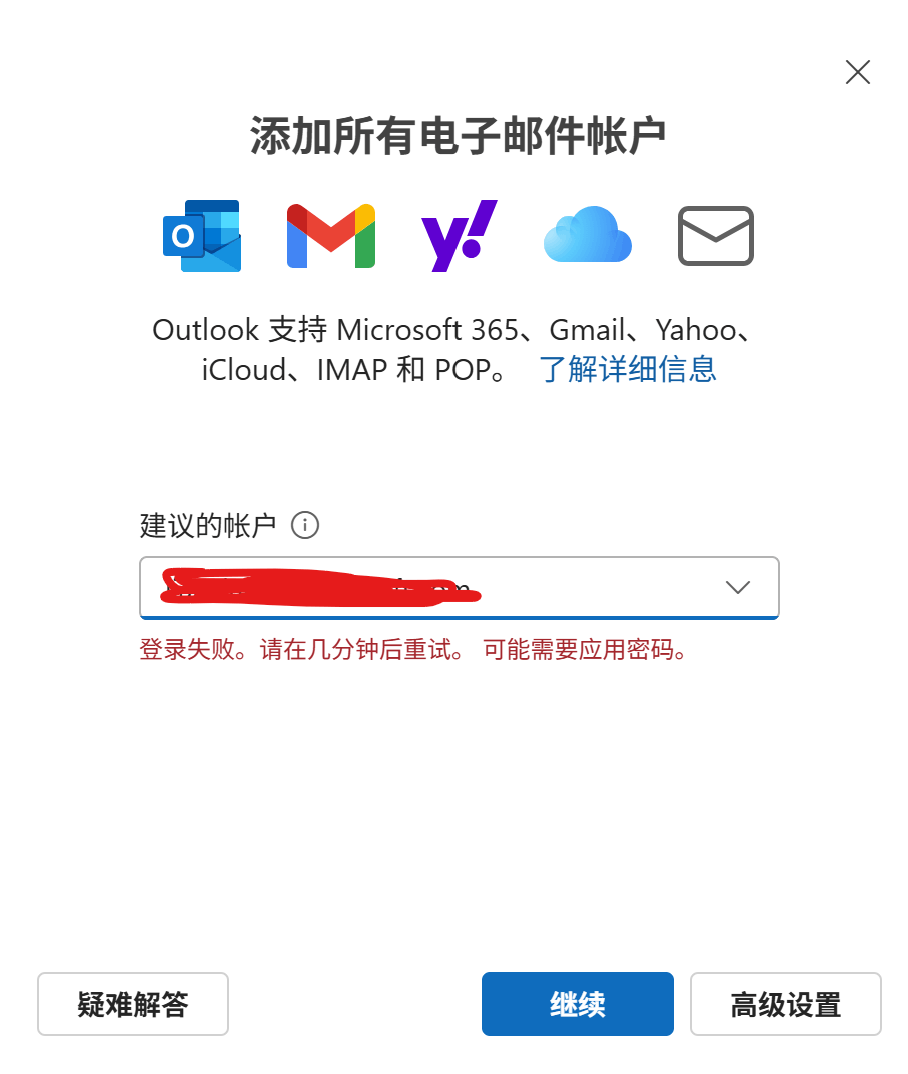This screenshot has width=908, height=1074.
Task: Show info for 建议的帐户
Action: [305, 525]
